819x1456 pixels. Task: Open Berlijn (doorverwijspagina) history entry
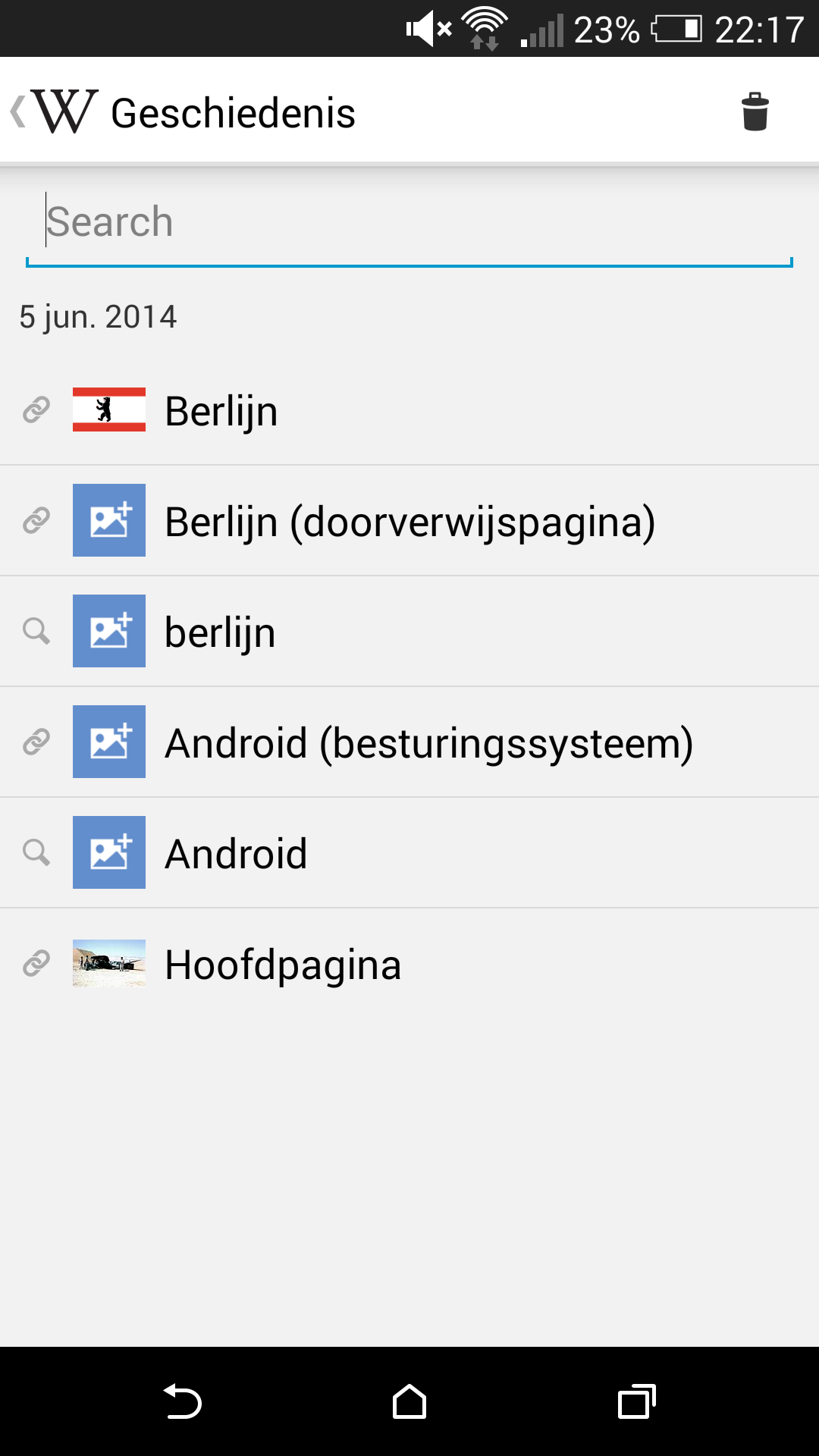tap(409, 521)
